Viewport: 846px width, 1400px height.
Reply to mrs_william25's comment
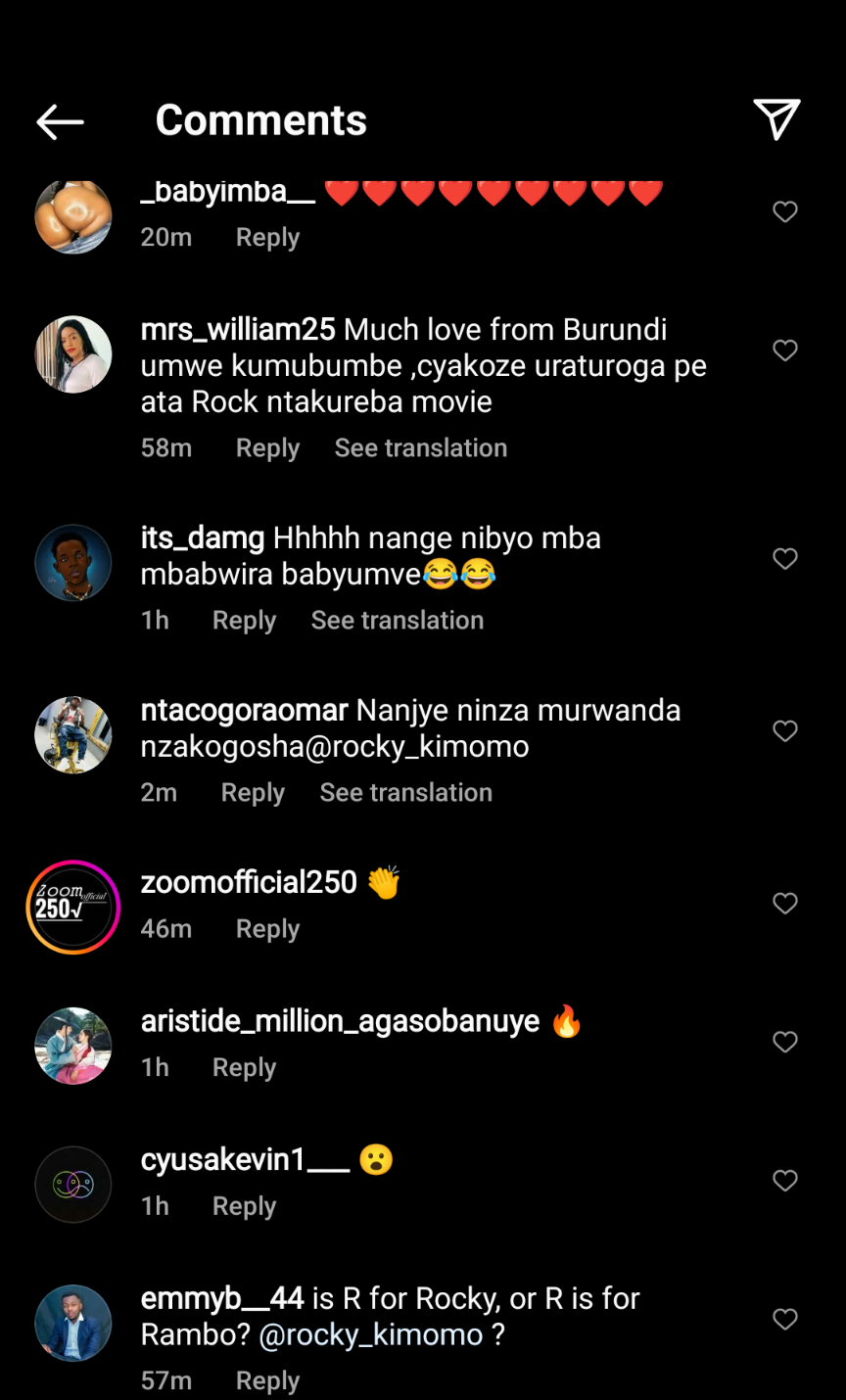click(x=267, y=448)
